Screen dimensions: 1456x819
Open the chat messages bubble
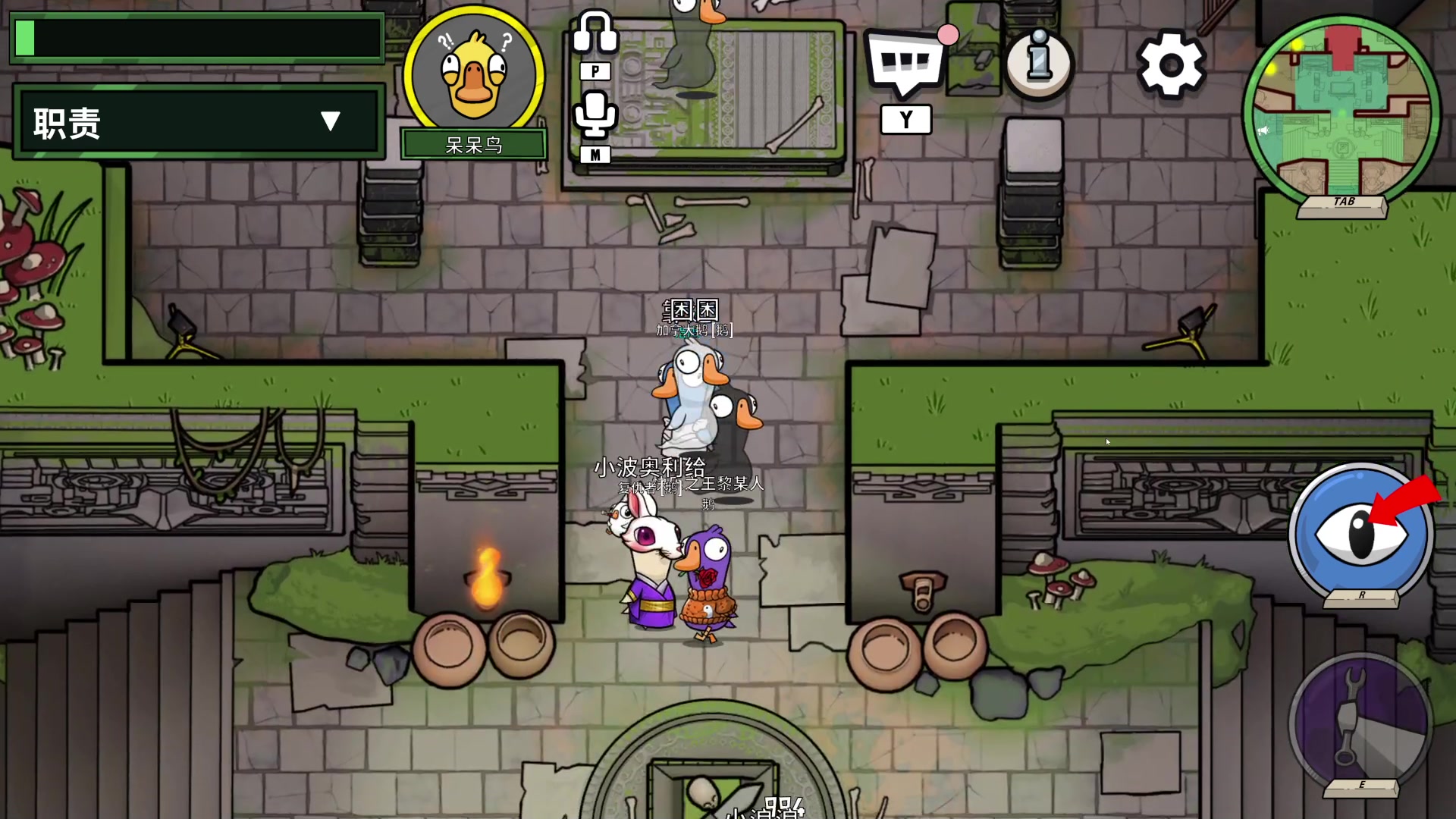click(904, 65)
